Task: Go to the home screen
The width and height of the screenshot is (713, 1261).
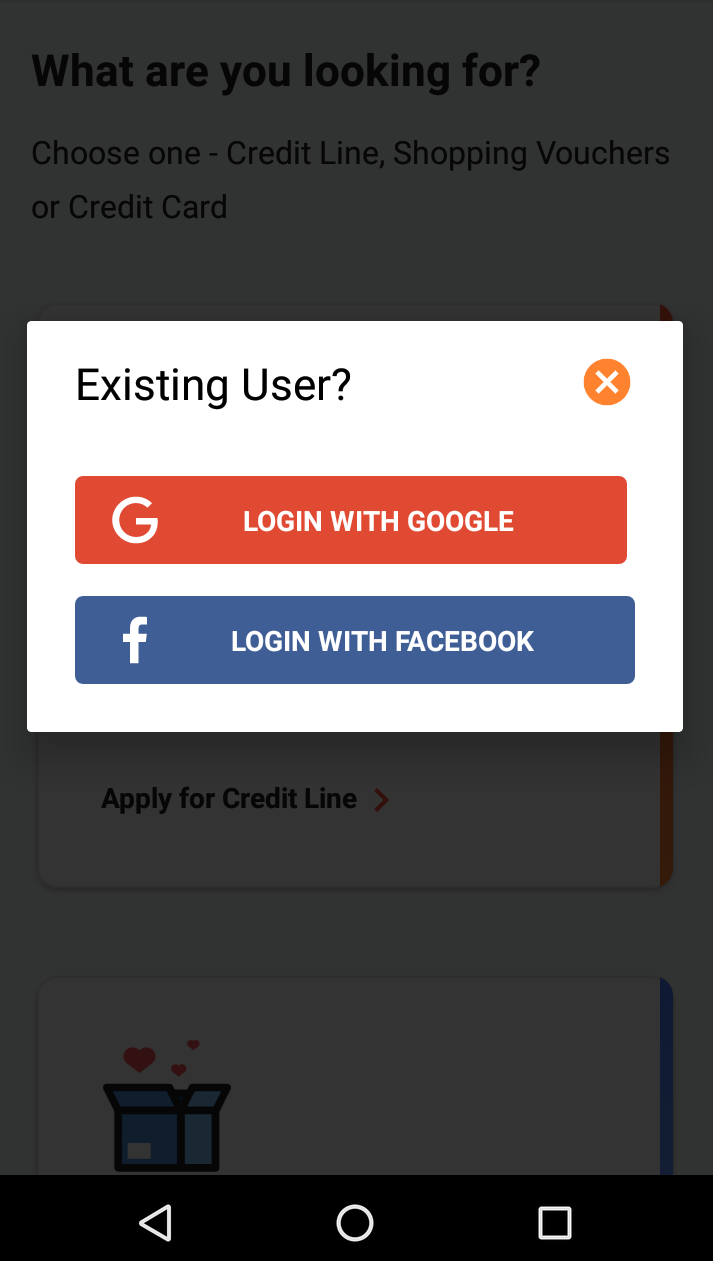Action: point(355,1222)
